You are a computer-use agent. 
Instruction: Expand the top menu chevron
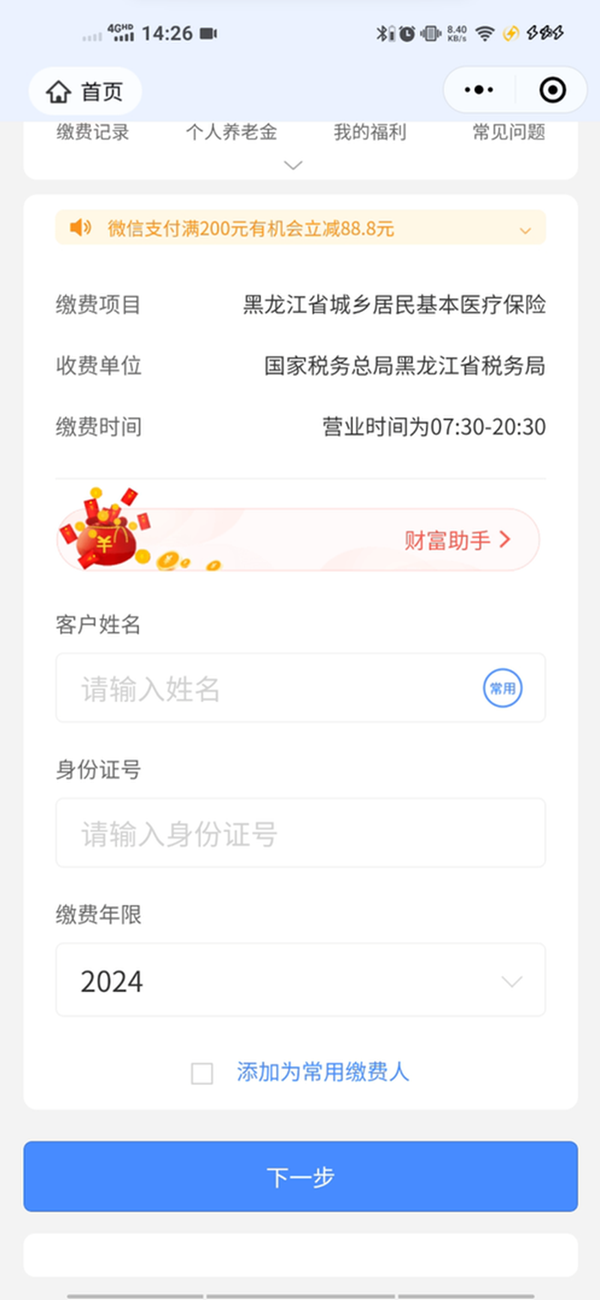[293, 165]
